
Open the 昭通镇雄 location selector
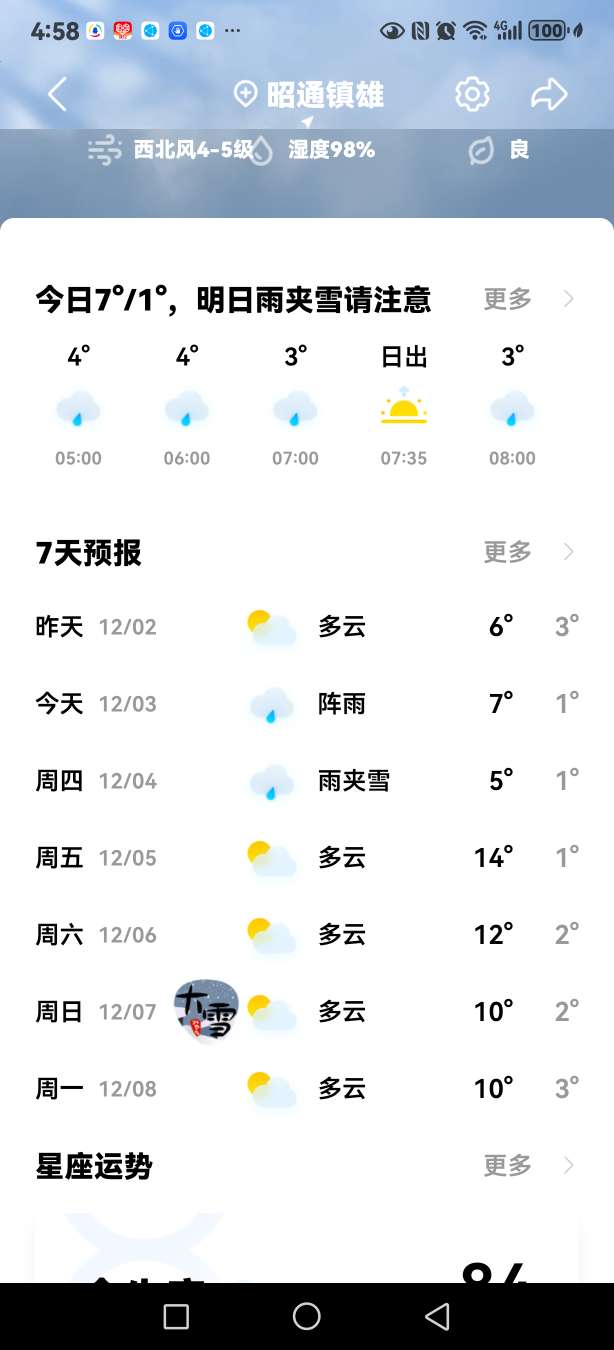pos(309,95)
